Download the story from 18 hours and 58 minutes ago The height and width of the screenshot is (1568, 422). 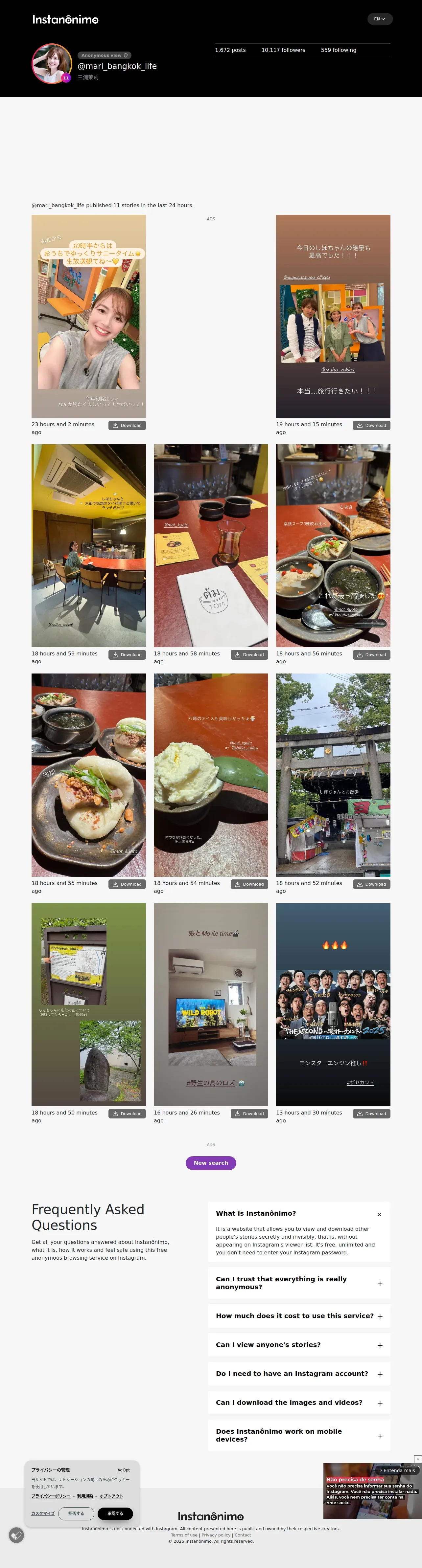click(x=249, y=655)
